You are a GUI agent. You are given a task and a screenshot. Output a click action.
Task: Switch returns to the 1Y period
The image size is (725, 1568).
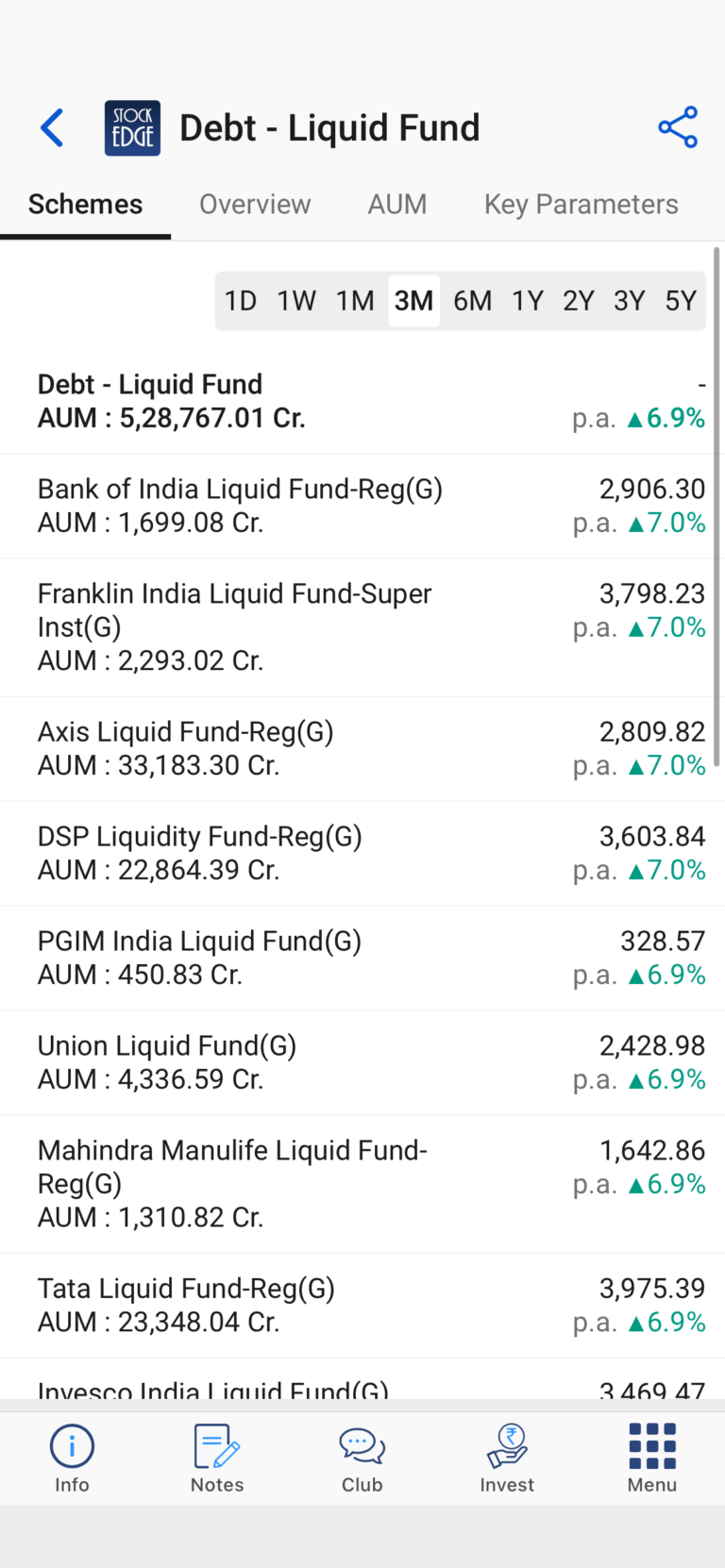pyautogui.click(x=527, y=300)
